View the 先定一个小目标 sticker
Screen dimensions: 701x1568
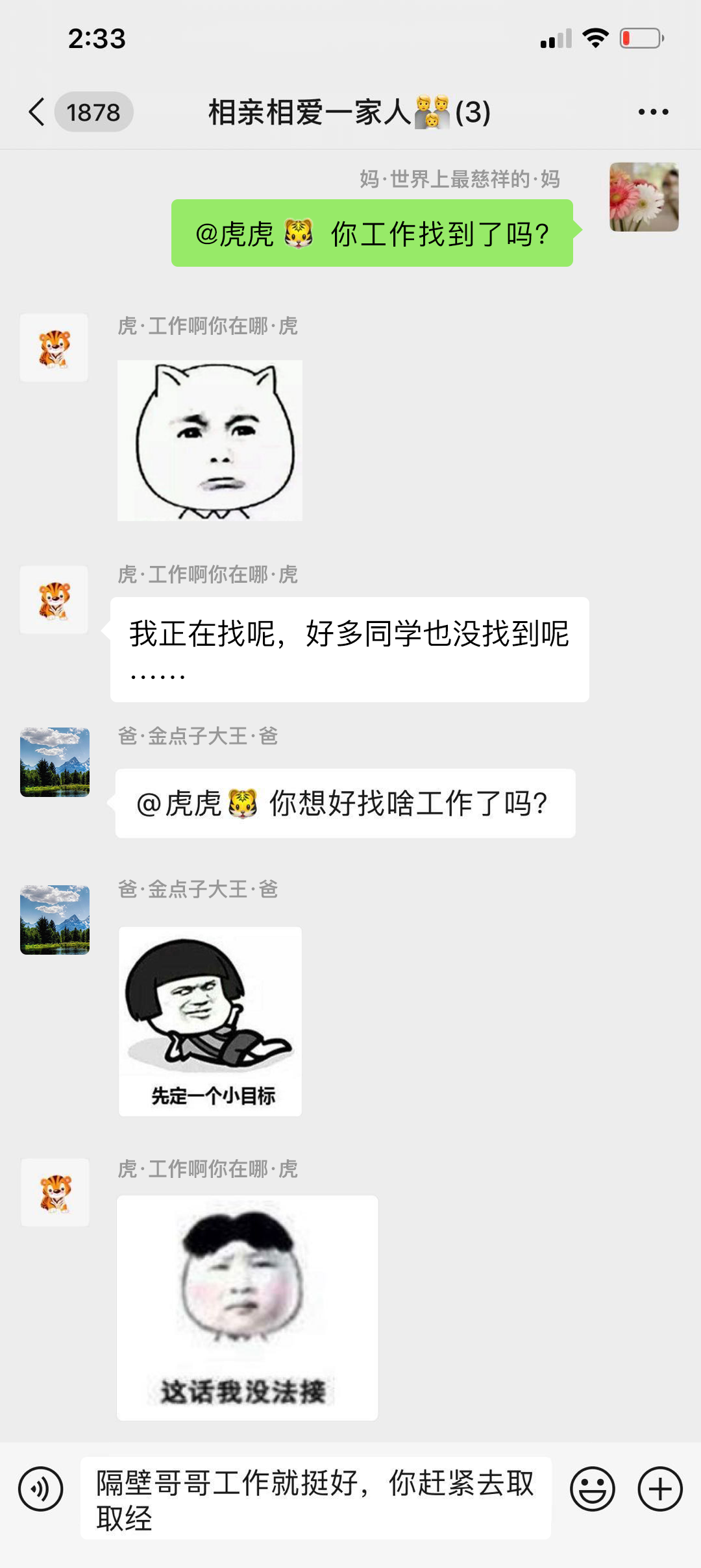pos(210,1022)
